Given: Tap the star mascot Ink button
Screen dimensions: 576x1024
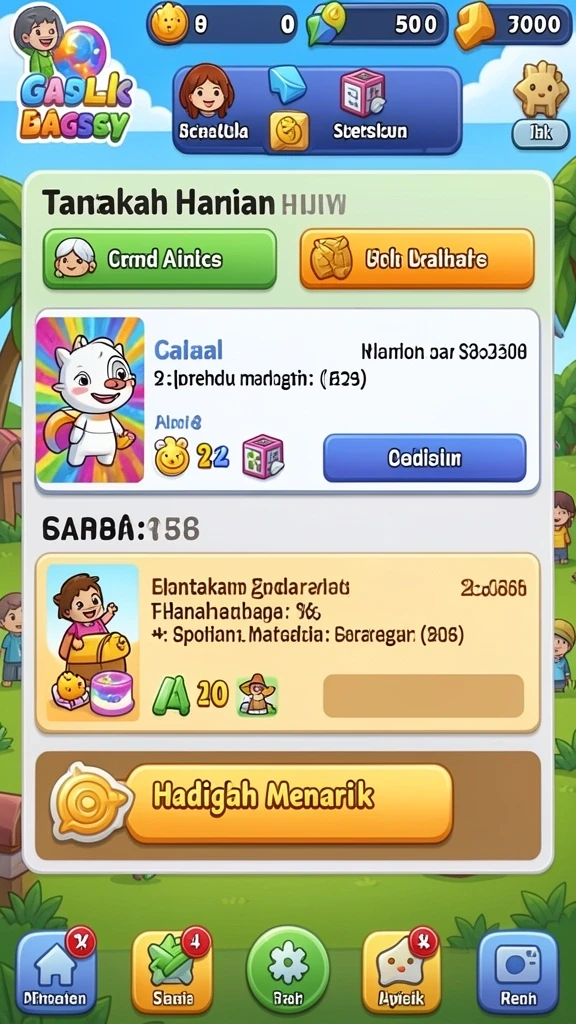Looking at the screenshot, I should (x=541, y=104).
